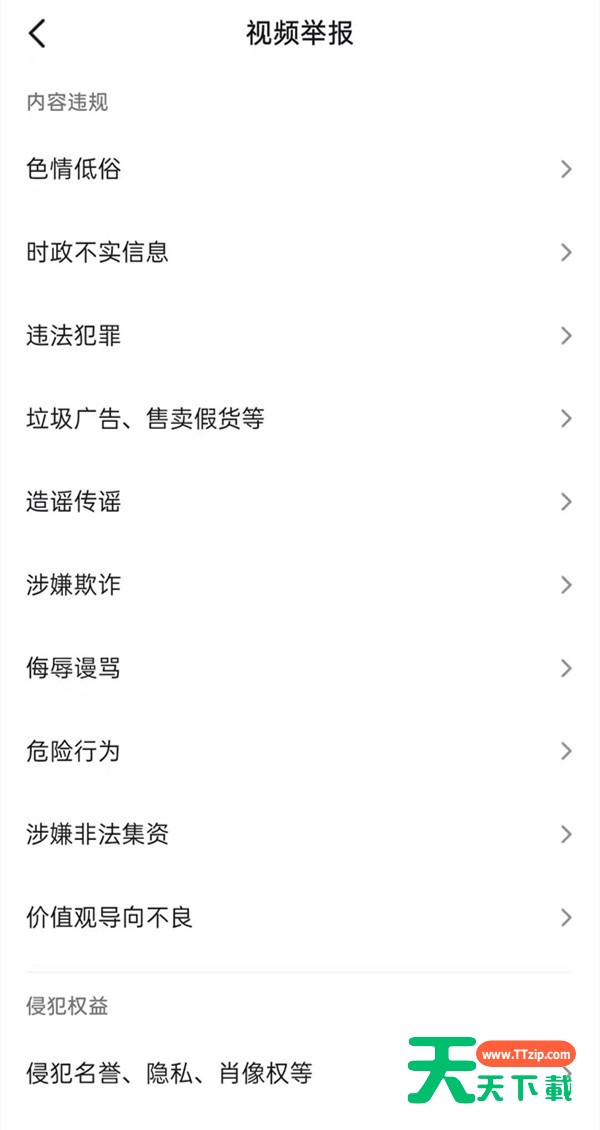The width and height of the screenshot is (600, 1130).
Task: Choose 违法犯罪 as report reason
Action: tap(298, 335)
